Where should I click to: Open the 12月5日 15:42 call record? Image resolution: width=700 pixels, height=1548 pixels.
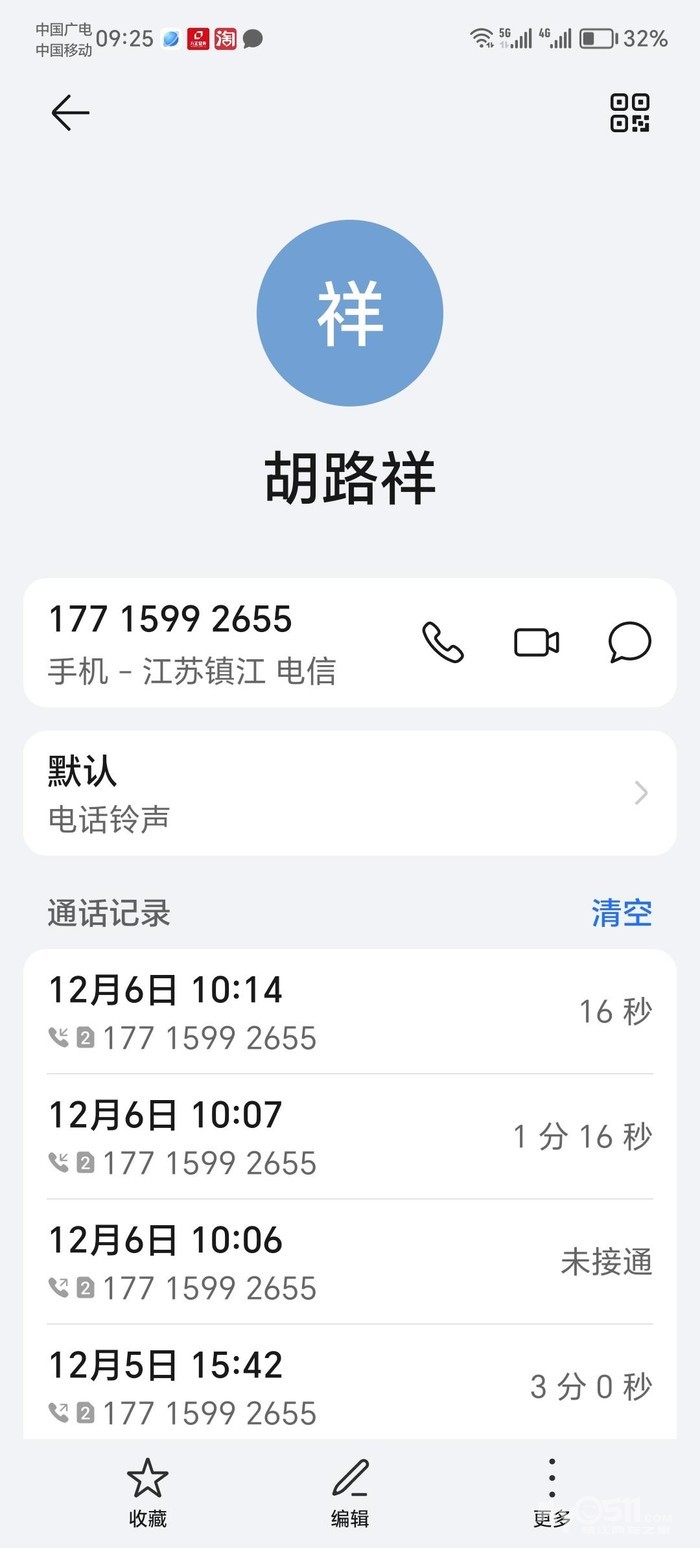point(349,1387)
